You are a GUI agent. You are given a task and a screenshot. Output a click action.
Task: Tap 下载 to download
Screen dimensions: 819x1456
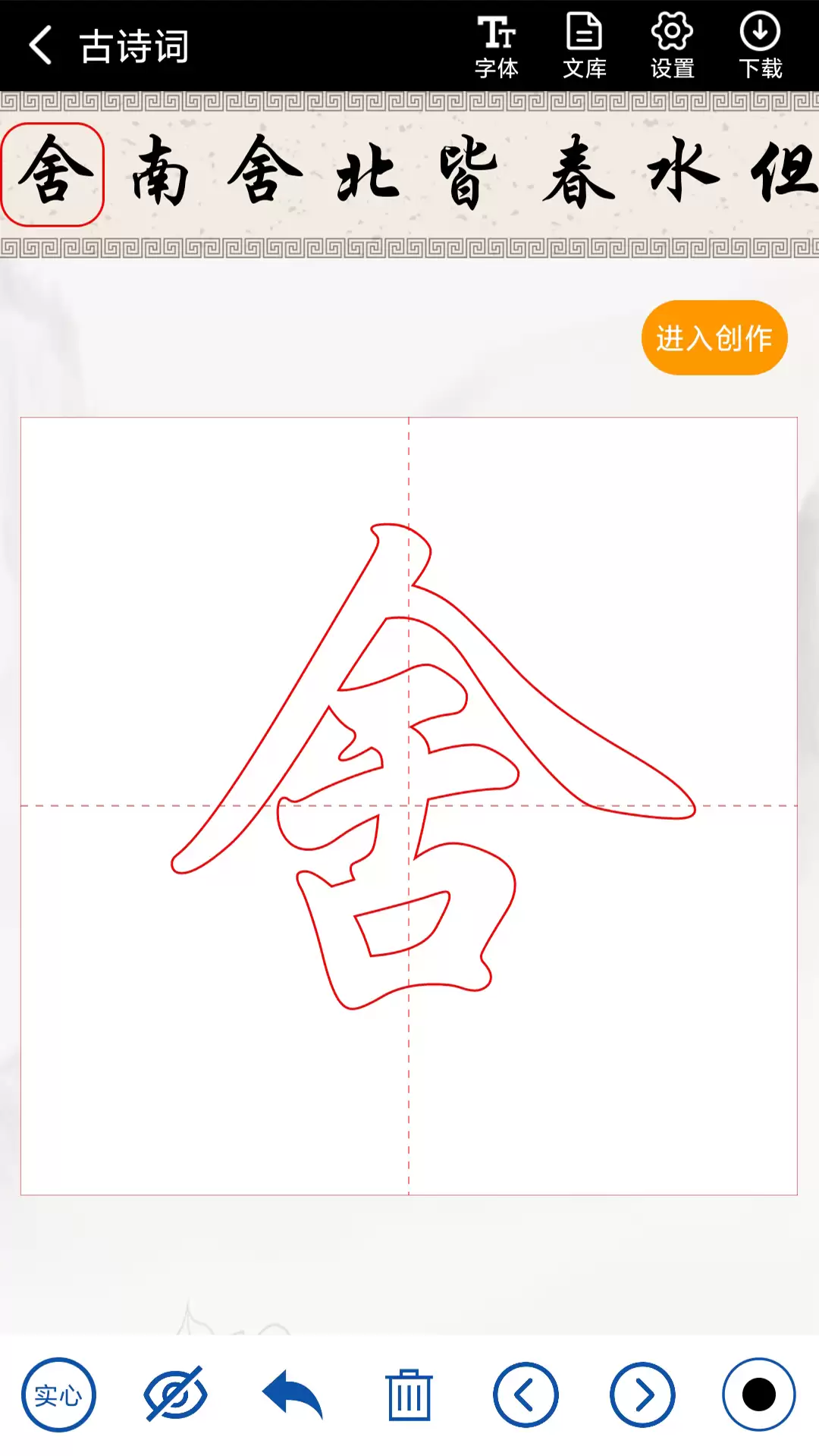761,47
